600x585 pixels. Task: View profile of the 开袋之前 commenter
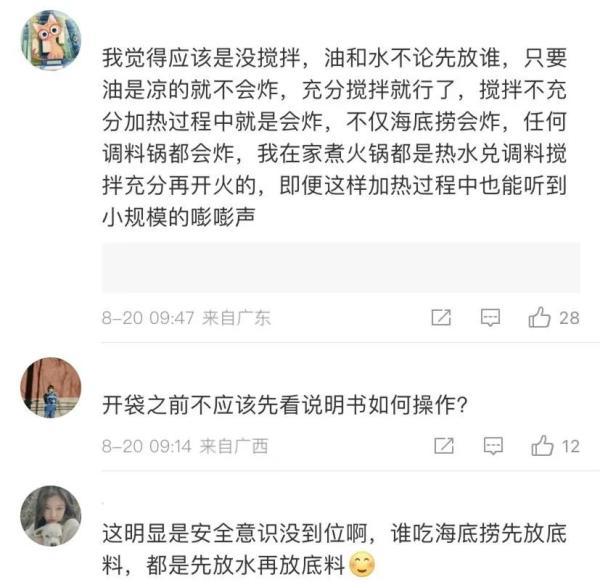point(51,388)
